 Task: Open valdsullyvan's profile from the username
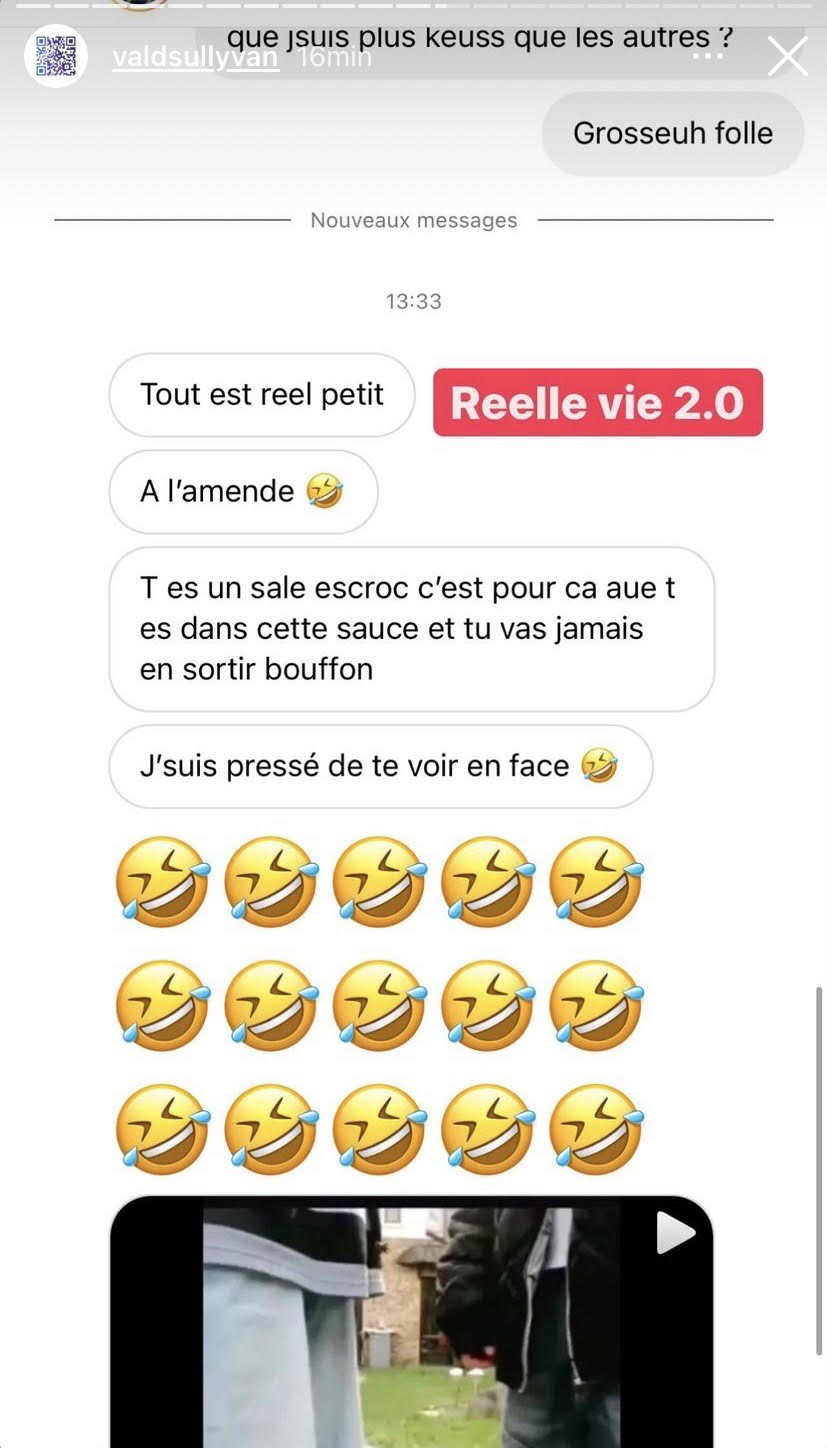pyautogui.click(x=195, y=57)
